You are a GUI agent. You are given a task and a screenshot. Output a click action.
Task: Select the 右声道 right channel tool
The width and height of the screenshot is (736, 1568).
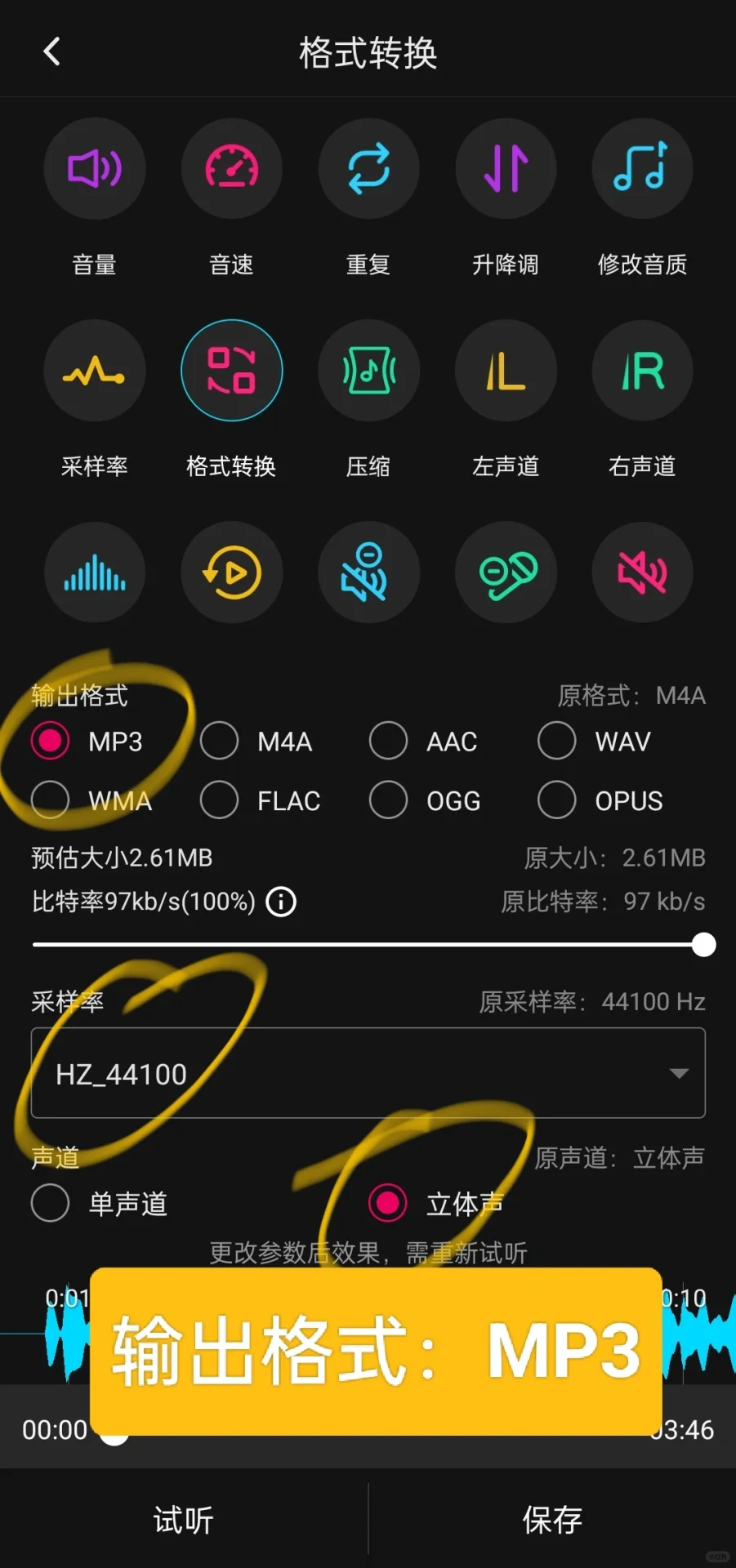click(642, 371)
